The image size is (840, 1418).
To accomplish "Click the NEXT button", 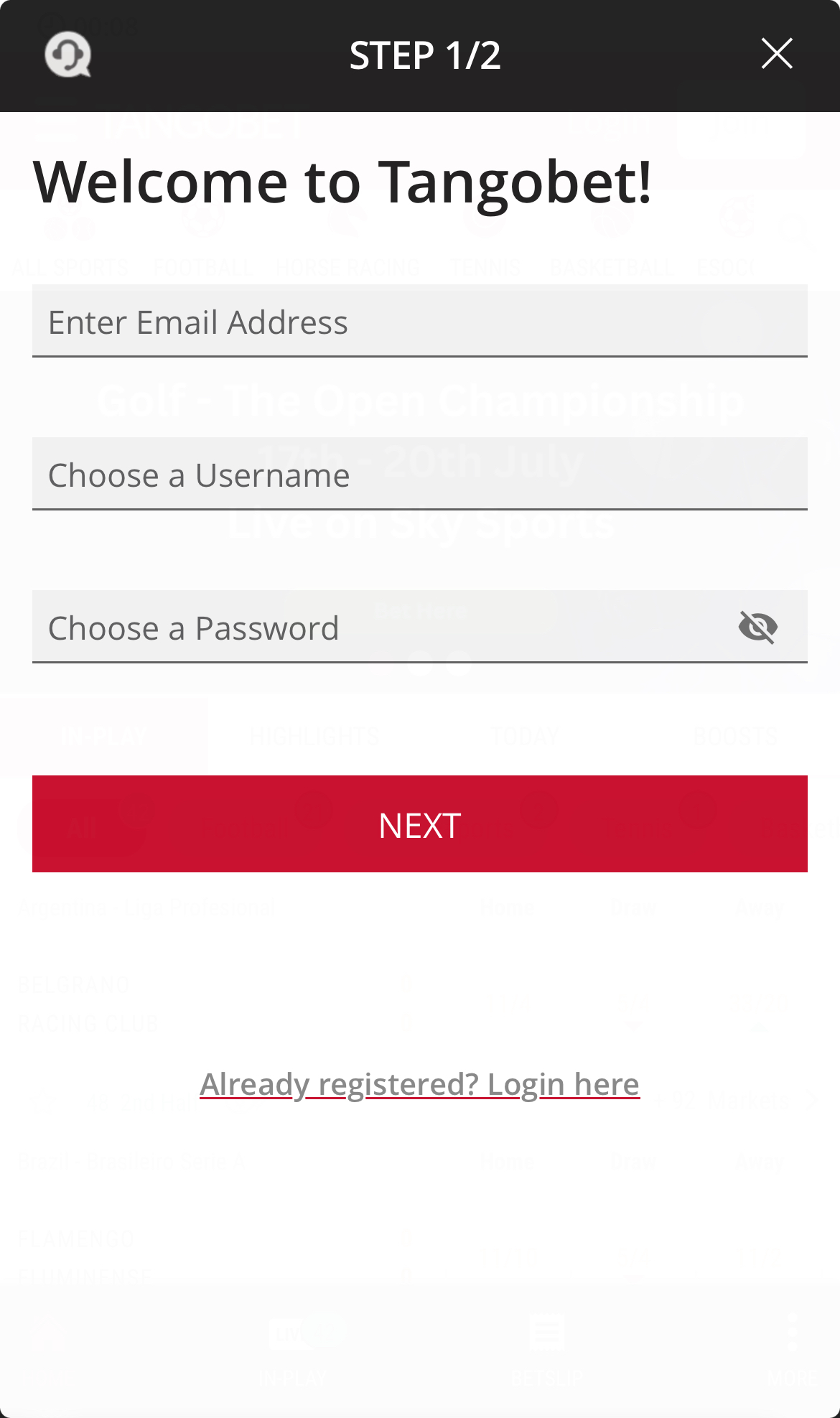I will coord(419,824).
